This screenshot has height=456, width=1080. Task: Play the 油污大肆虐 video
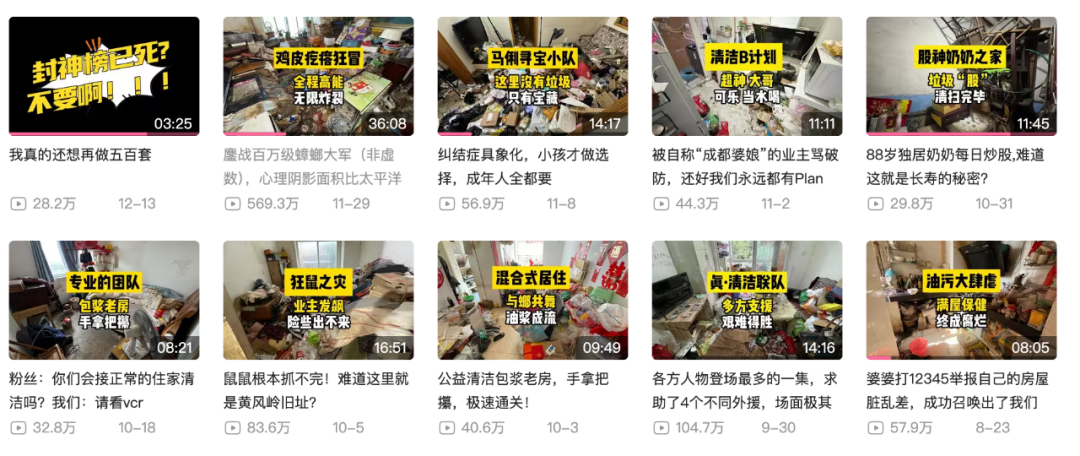[961, 300]
